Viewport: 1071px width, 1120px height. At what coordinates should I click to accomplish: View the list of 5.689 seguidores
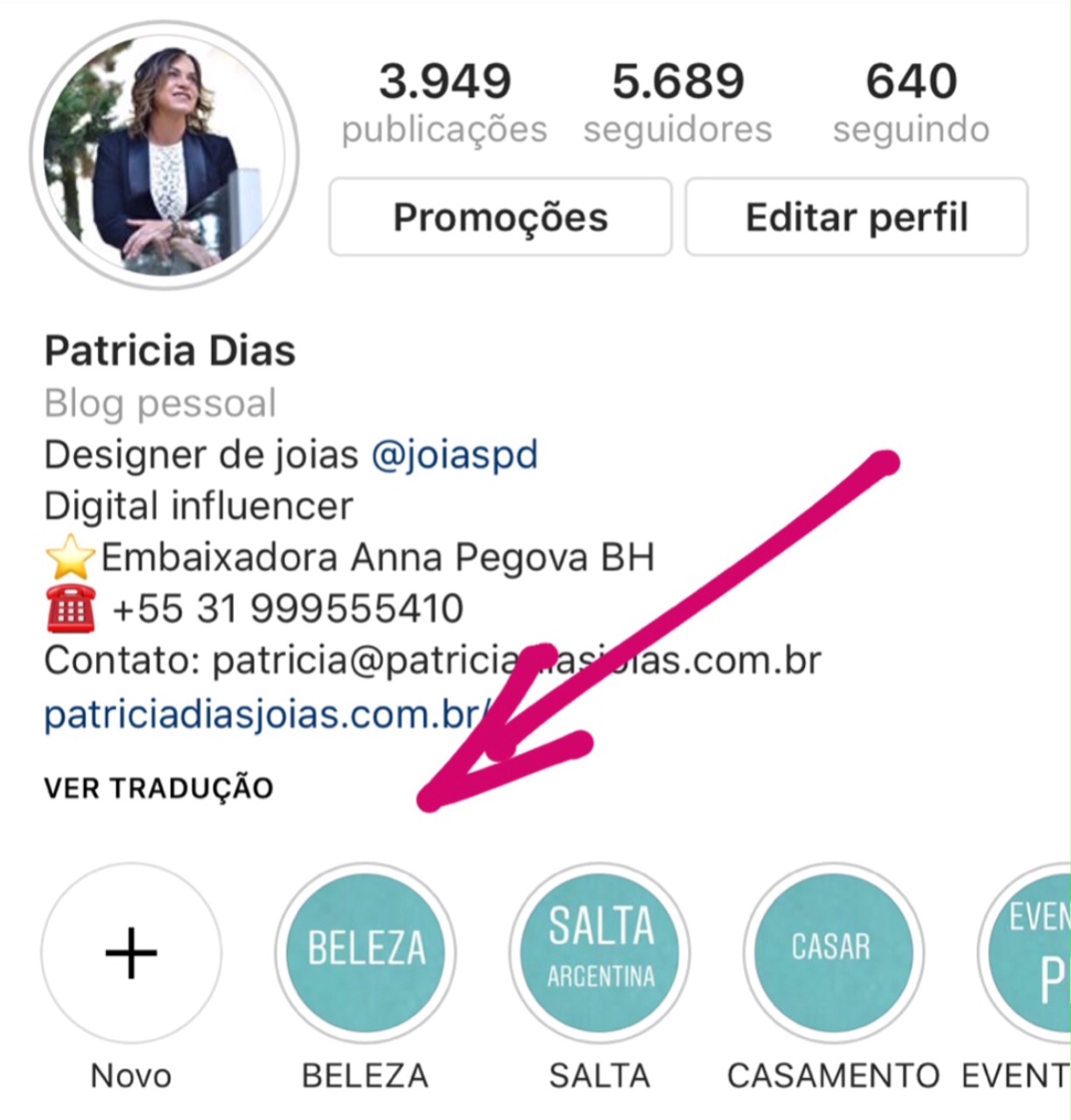pyautogui.click(x=677, y=102)
